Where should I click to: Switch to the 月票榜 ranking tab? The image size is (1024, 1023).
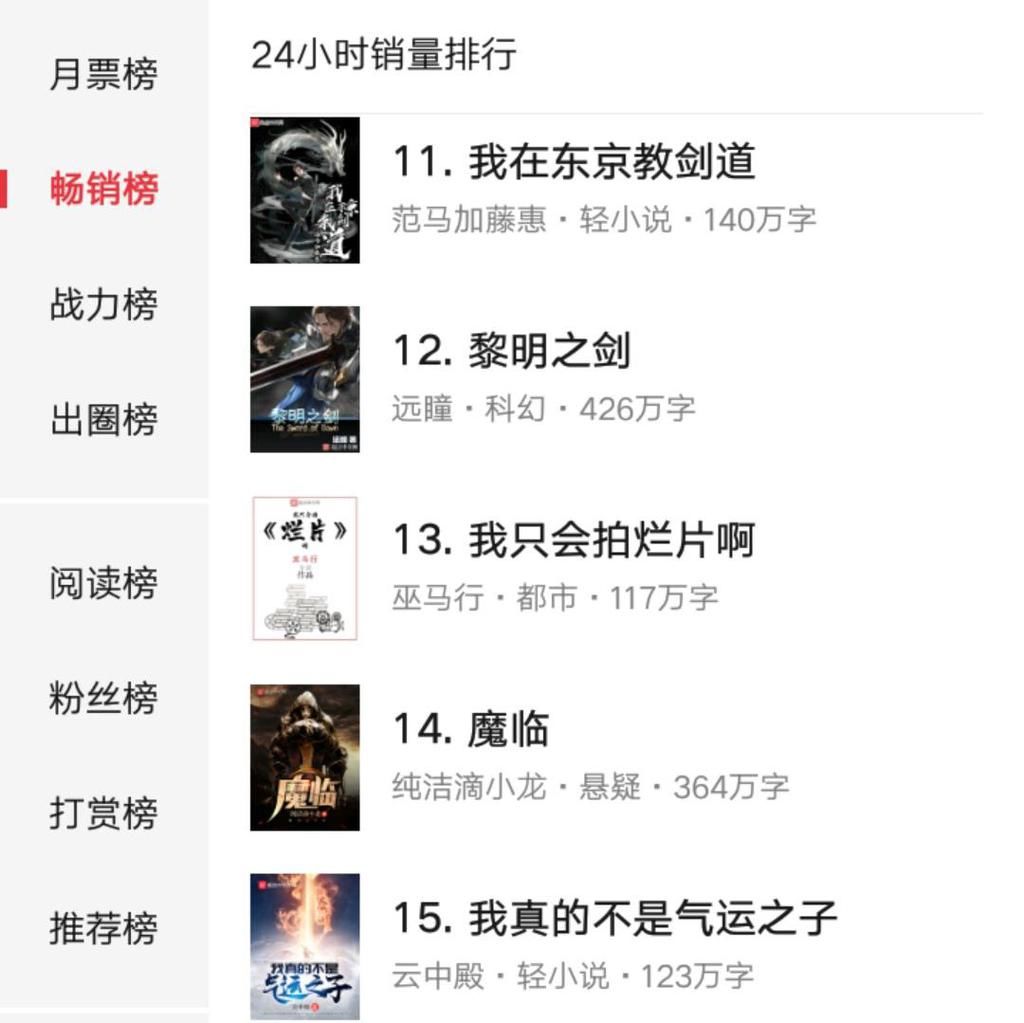(x=104, y=74)
